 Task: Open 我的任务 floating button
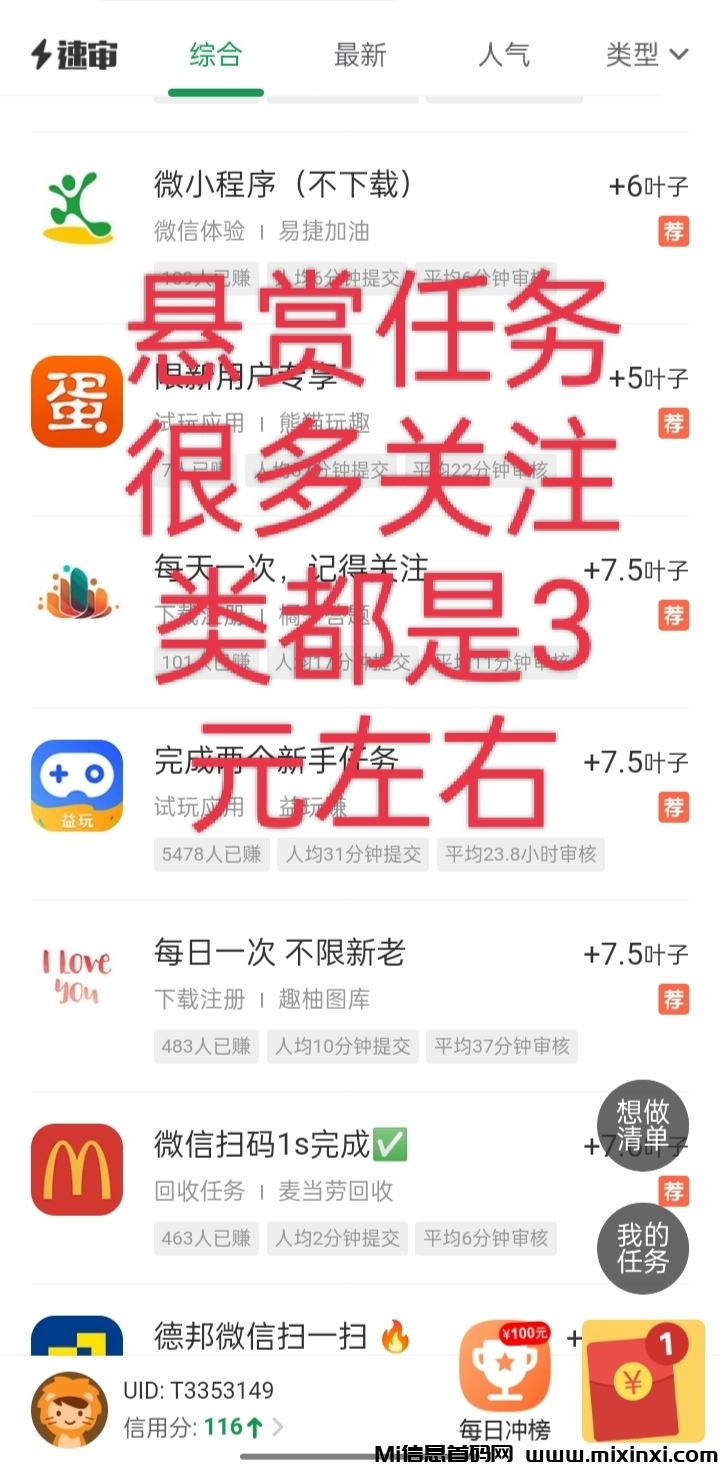(643, 1248)
